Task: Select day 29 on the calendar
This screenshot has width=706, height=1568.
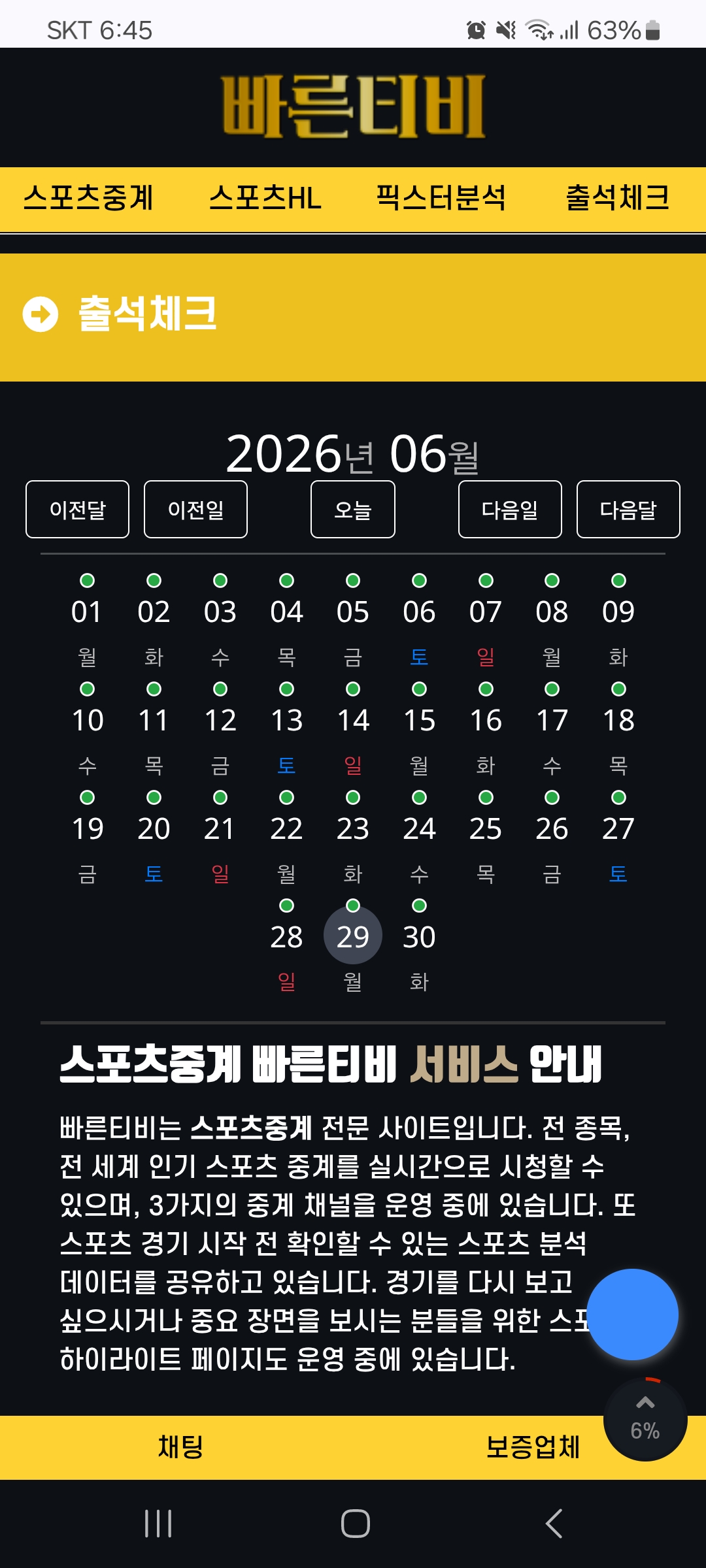Action: click(353, 936)
